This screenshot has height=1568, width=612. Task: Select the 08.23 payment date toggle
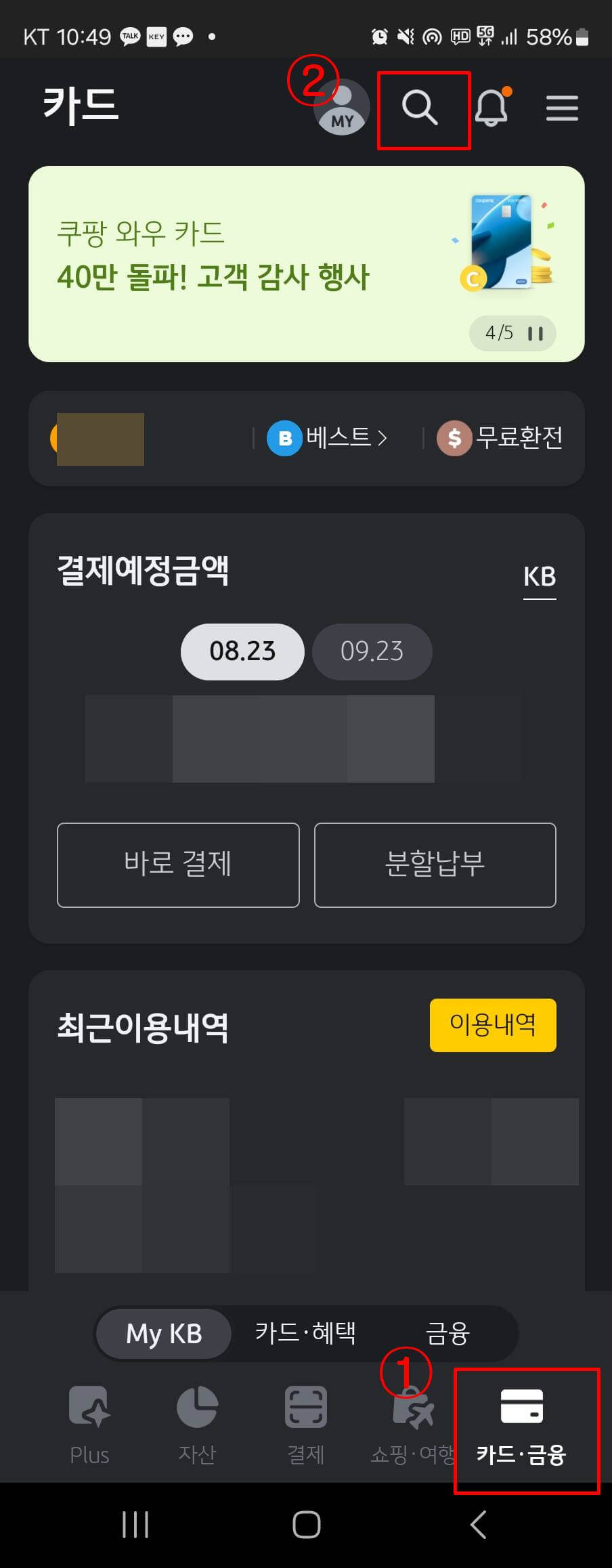tap(242, 651)
